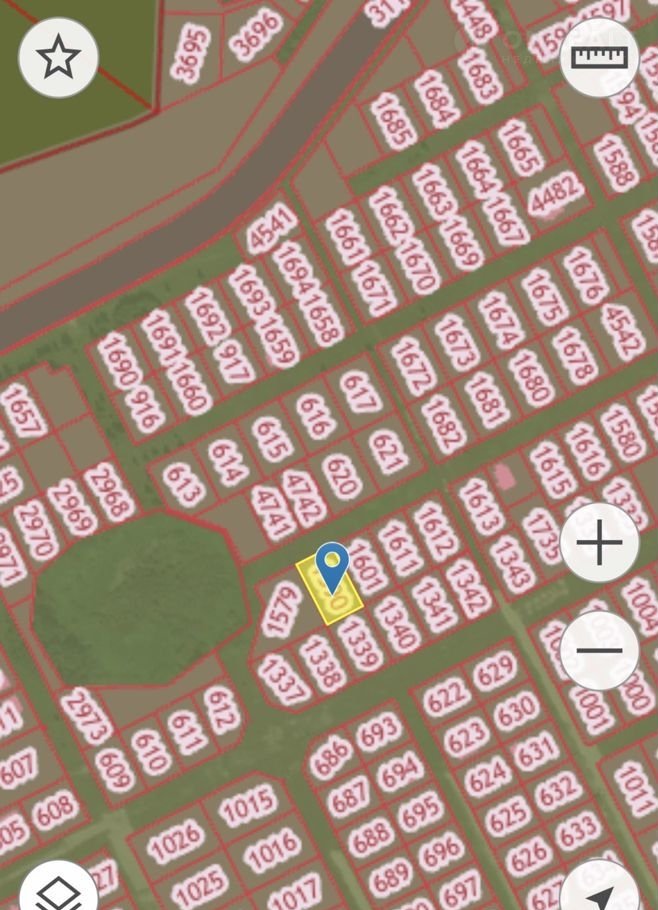Center map on my location arrow
The height and width of the screenshot is (910, 658).
600,892
